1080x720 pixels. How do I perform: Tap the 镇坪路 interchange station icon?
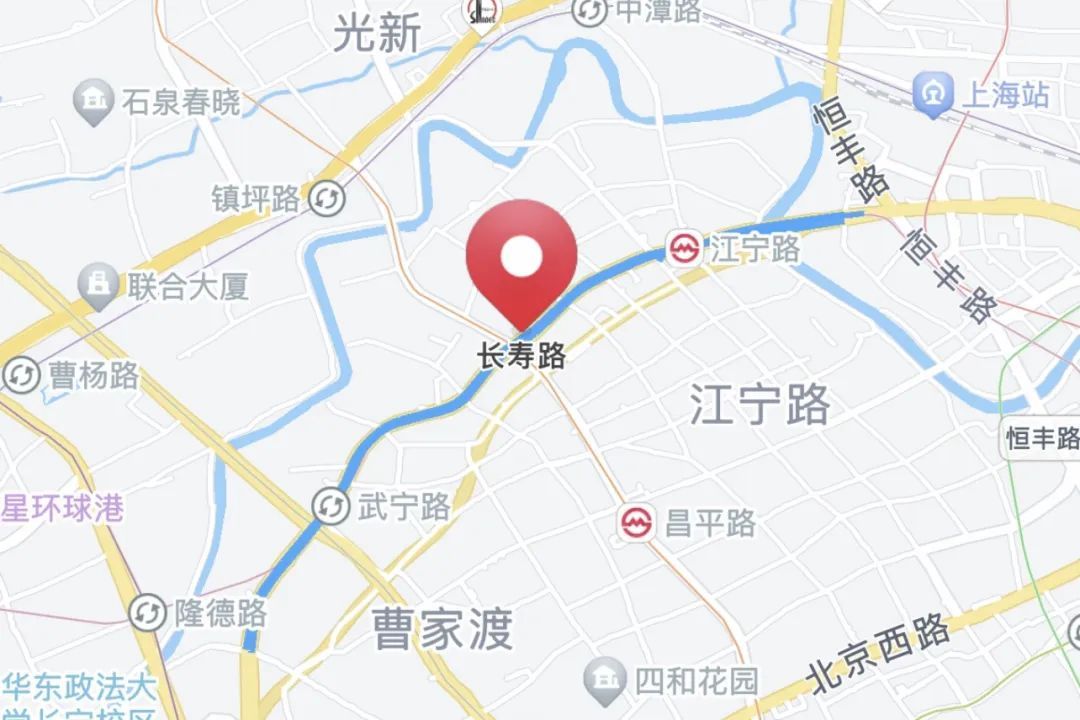point(326,198)
